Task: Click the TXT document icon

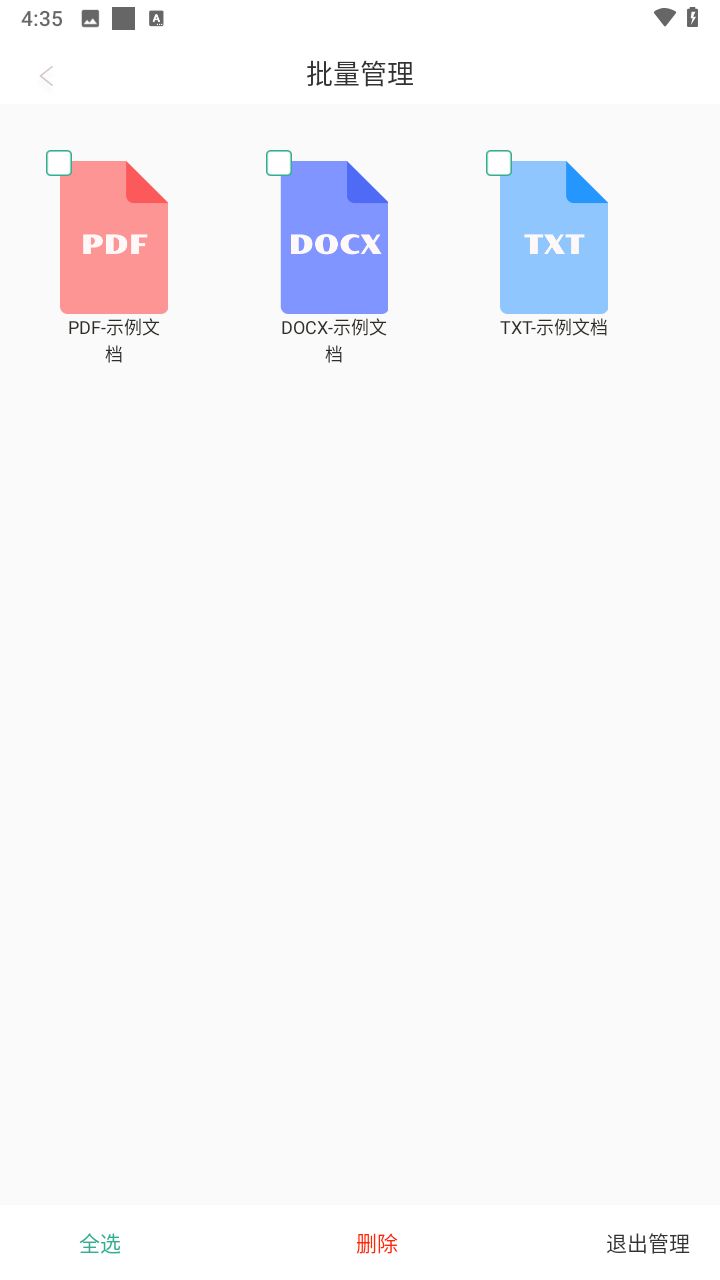Action: [x=554, y=237]
